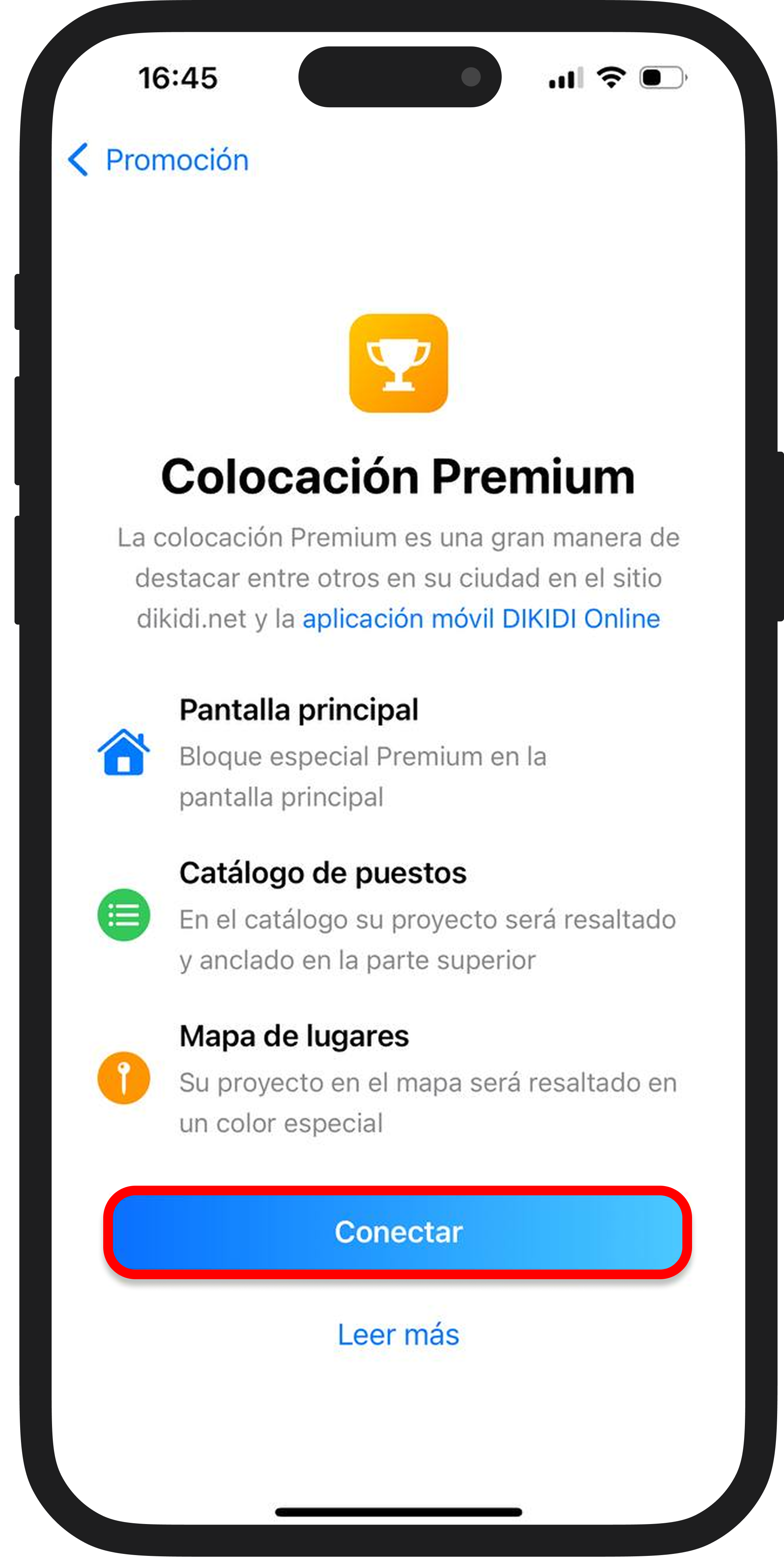
Task: Open the Leer más link
Action: coord(398,1334)
